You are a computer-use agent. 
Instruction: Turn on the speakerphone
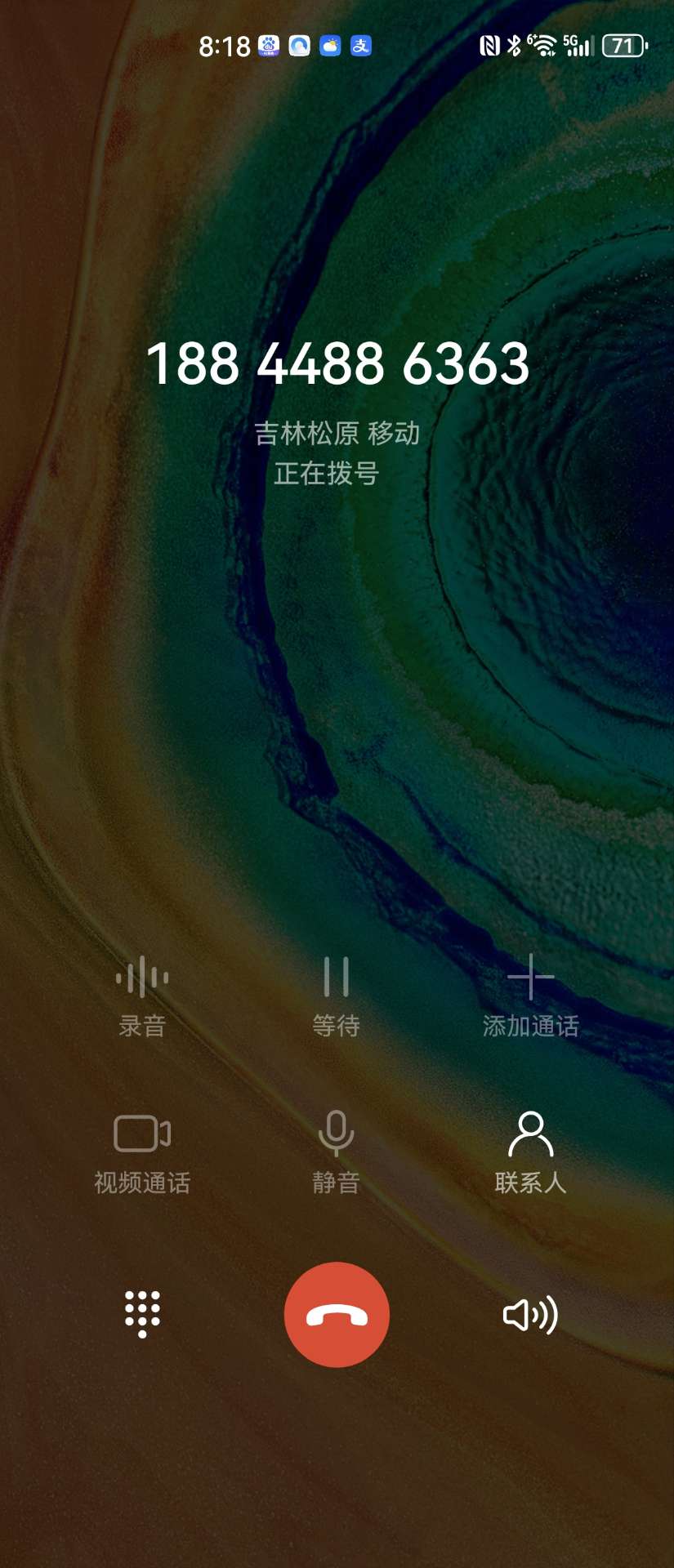click(x=530, y=1314)
